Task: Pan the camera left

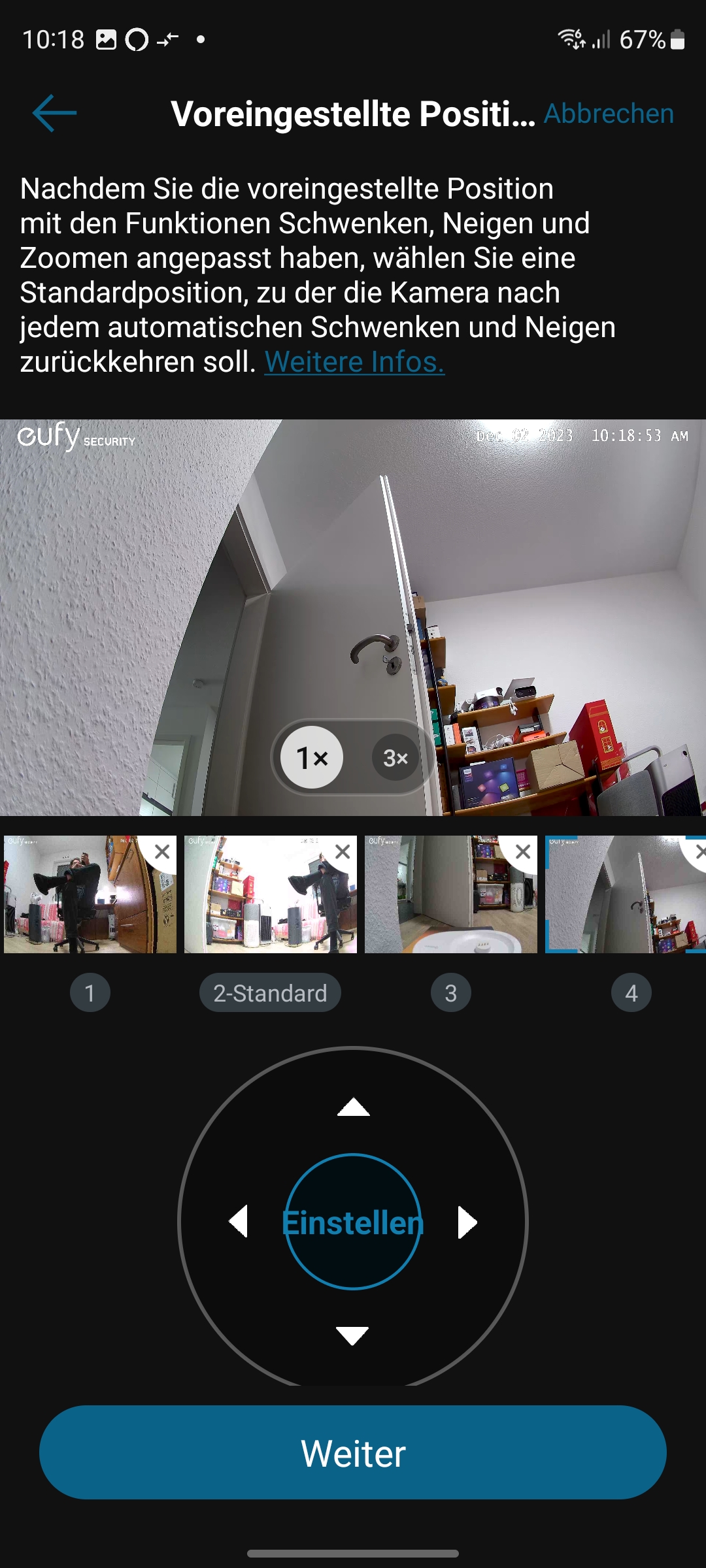Action: [239, 1222]
